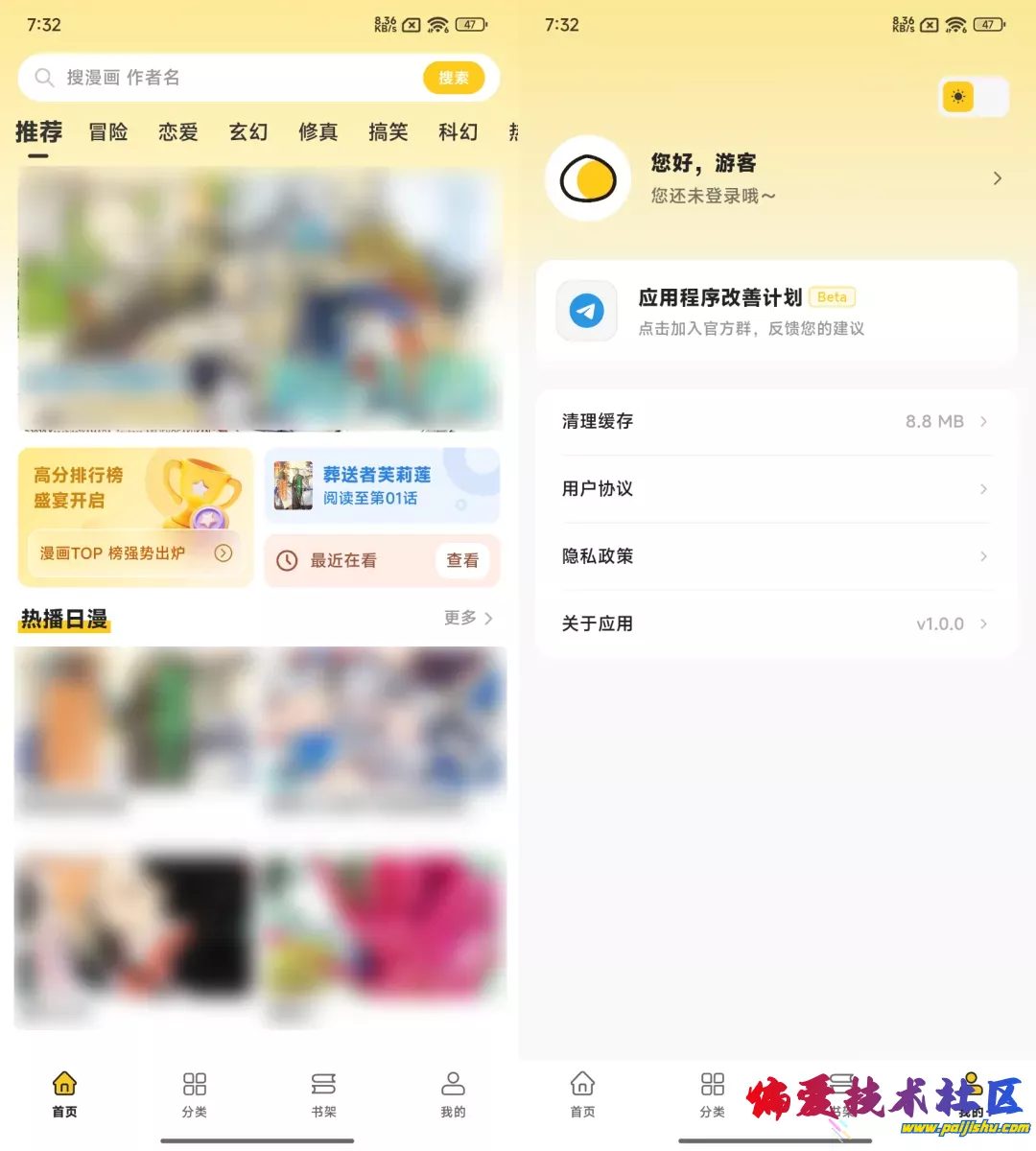The image size is (1036, 1151).
Task: Open the 您好，游客 login row
Action: (x=775, y=178)
